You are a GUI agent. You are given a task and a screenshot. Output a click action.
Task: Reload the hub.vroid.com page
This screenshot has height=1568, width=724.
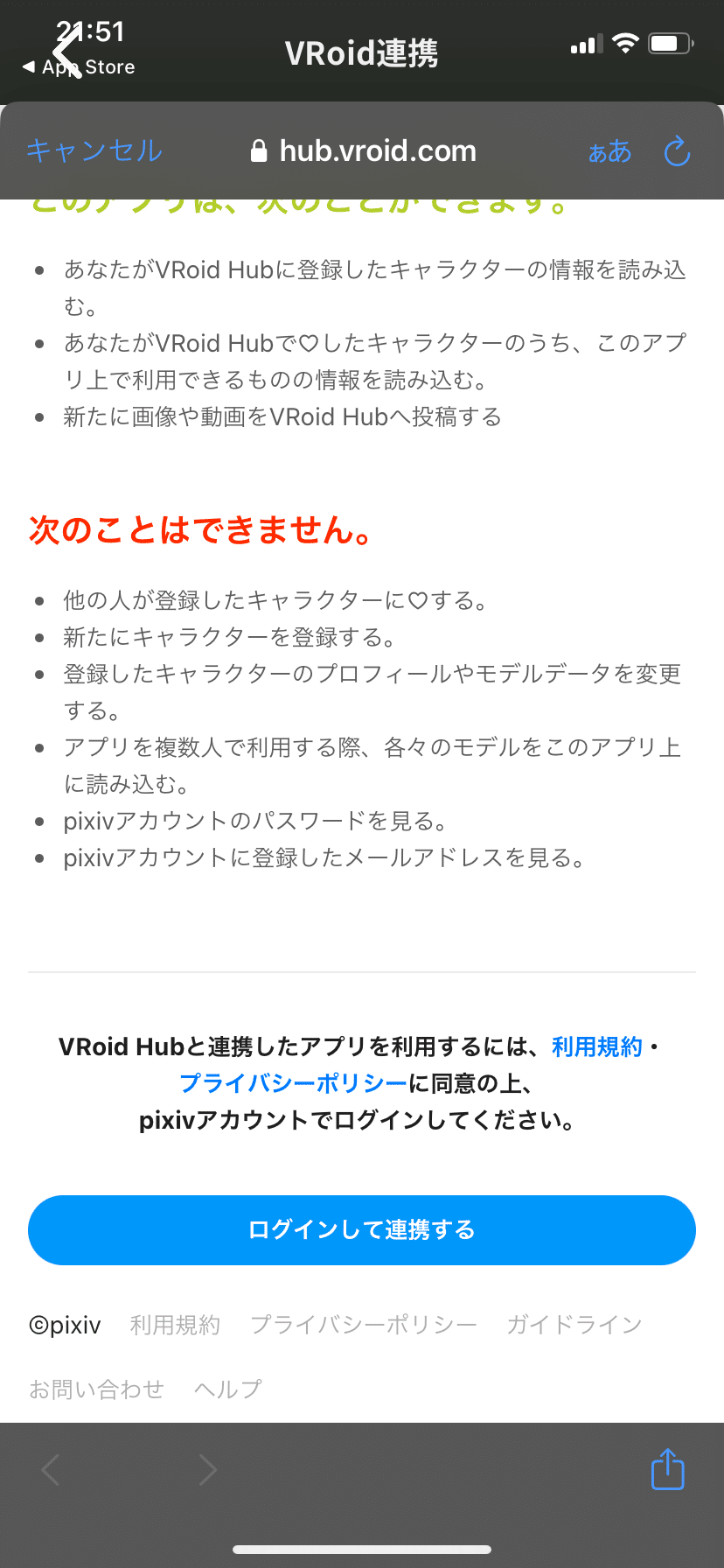(x=677, y=151)
